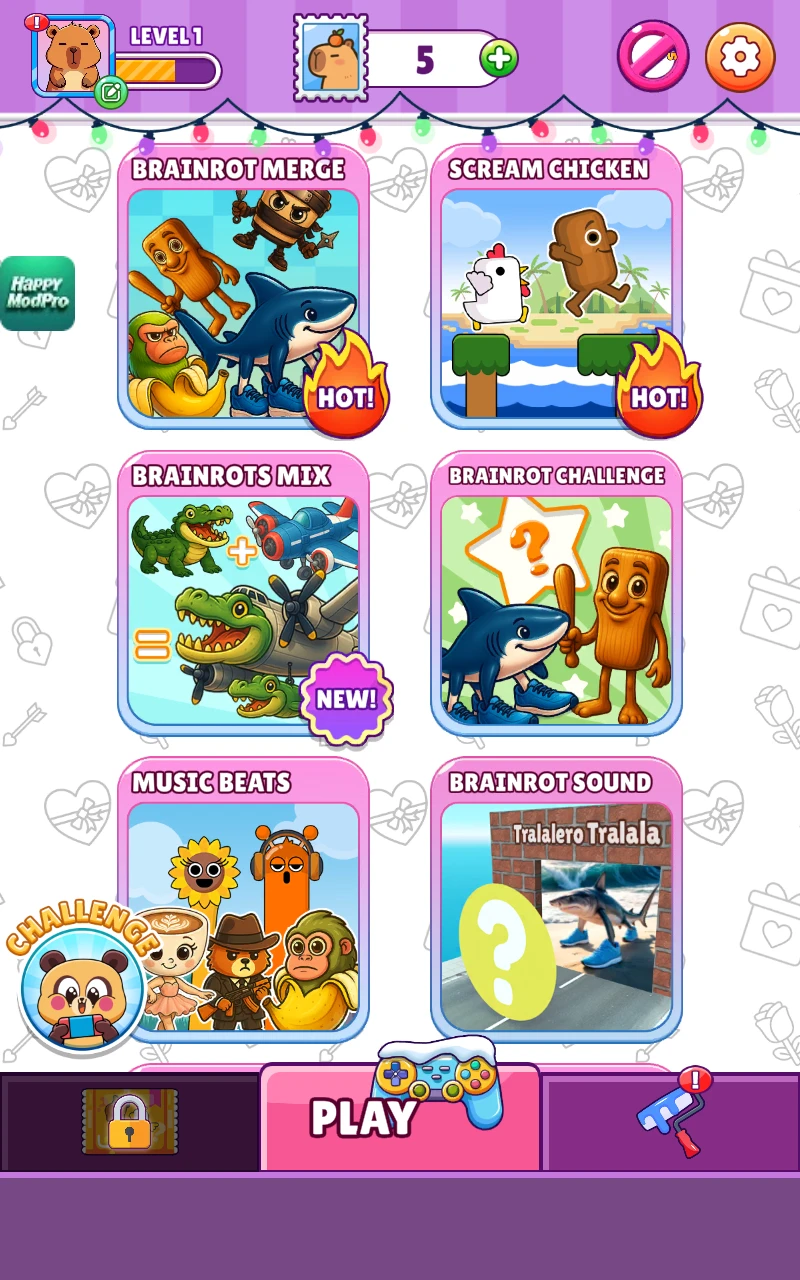Select the Brainrot Sound game
This screenshot has height=1280, width=800.
coord(556,910)
